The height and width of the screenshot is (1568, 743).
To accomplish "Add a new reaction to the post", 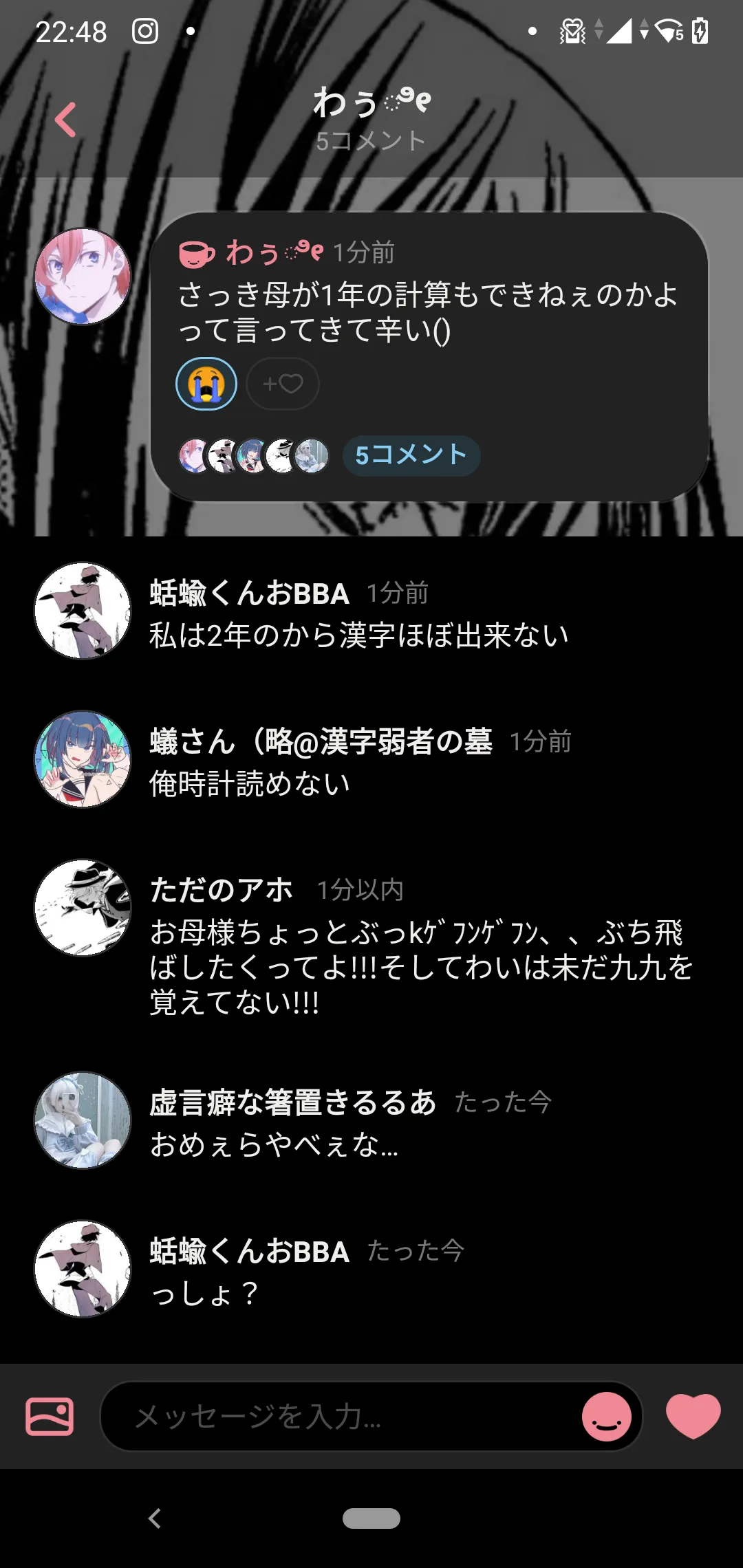I will coord(283,384).
